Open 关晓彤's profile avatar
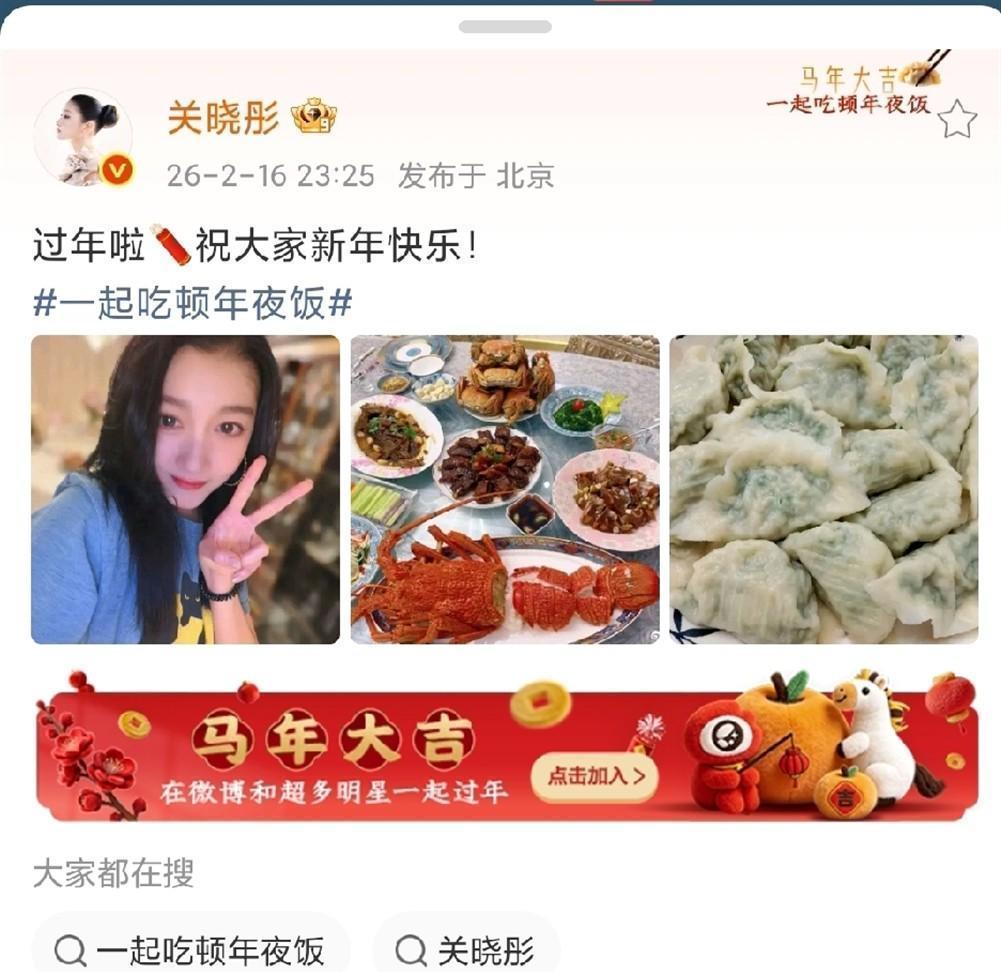Viewport: 1001px width, 972px height. (x=83, y=137)
